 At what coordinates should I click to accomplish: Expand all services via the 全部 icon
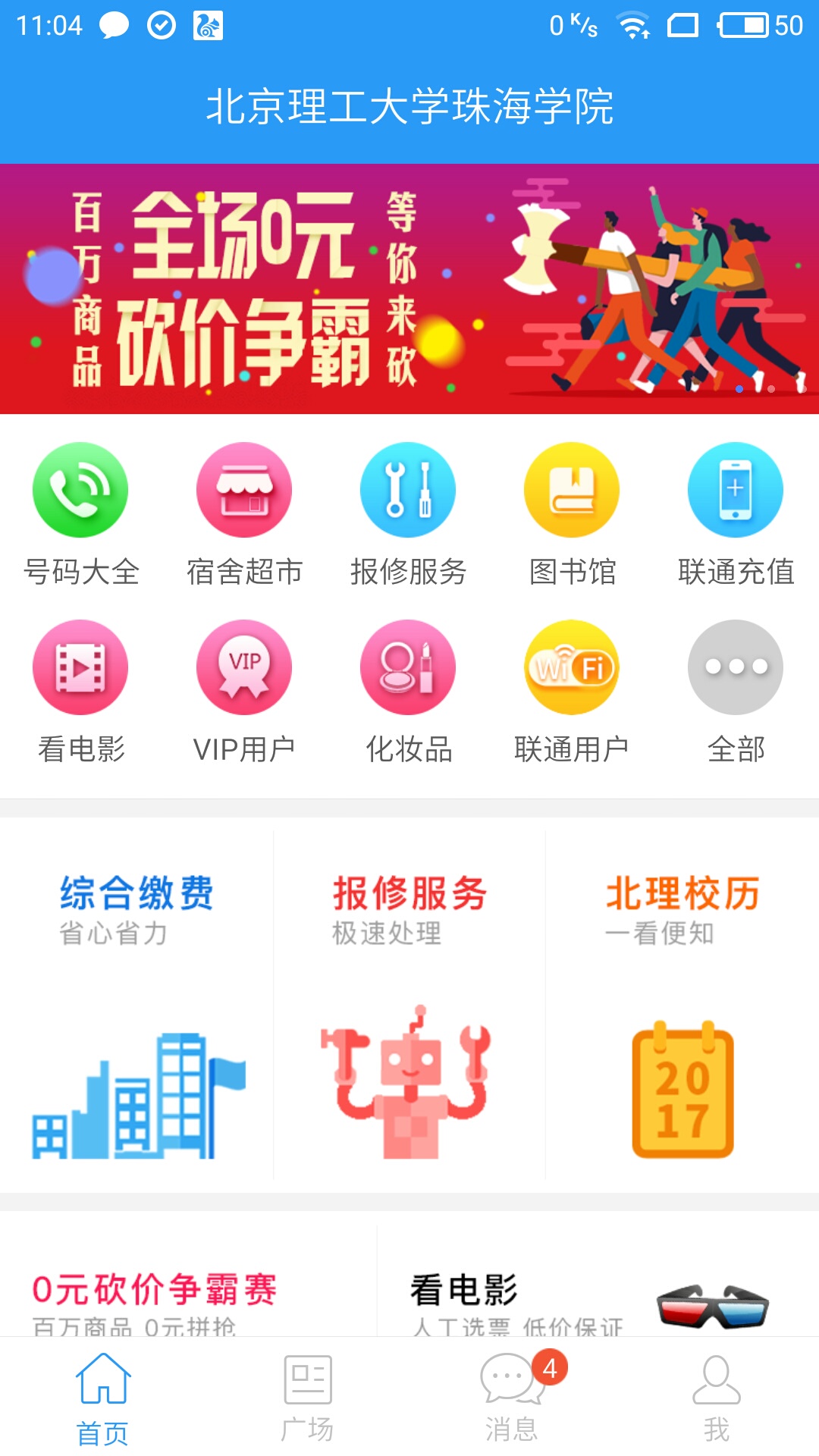(734, 667)
